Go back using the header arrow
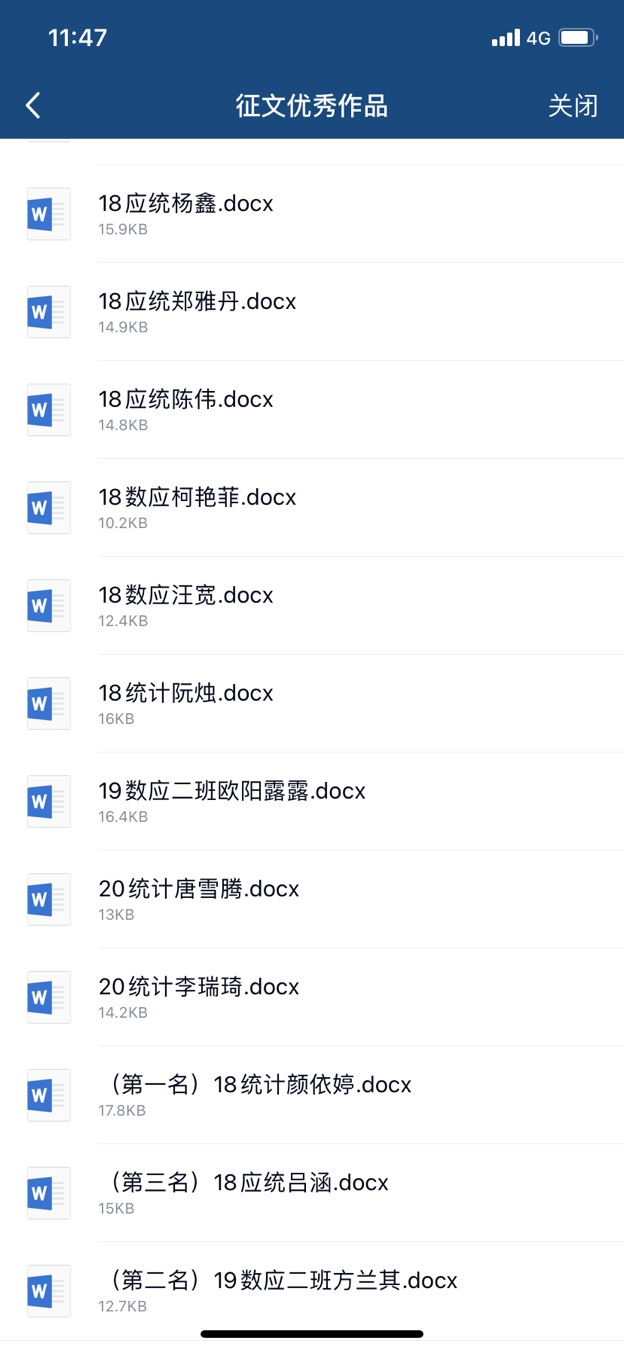The image size is (624, 1350). pyautogui.click(x=33, y=105)
